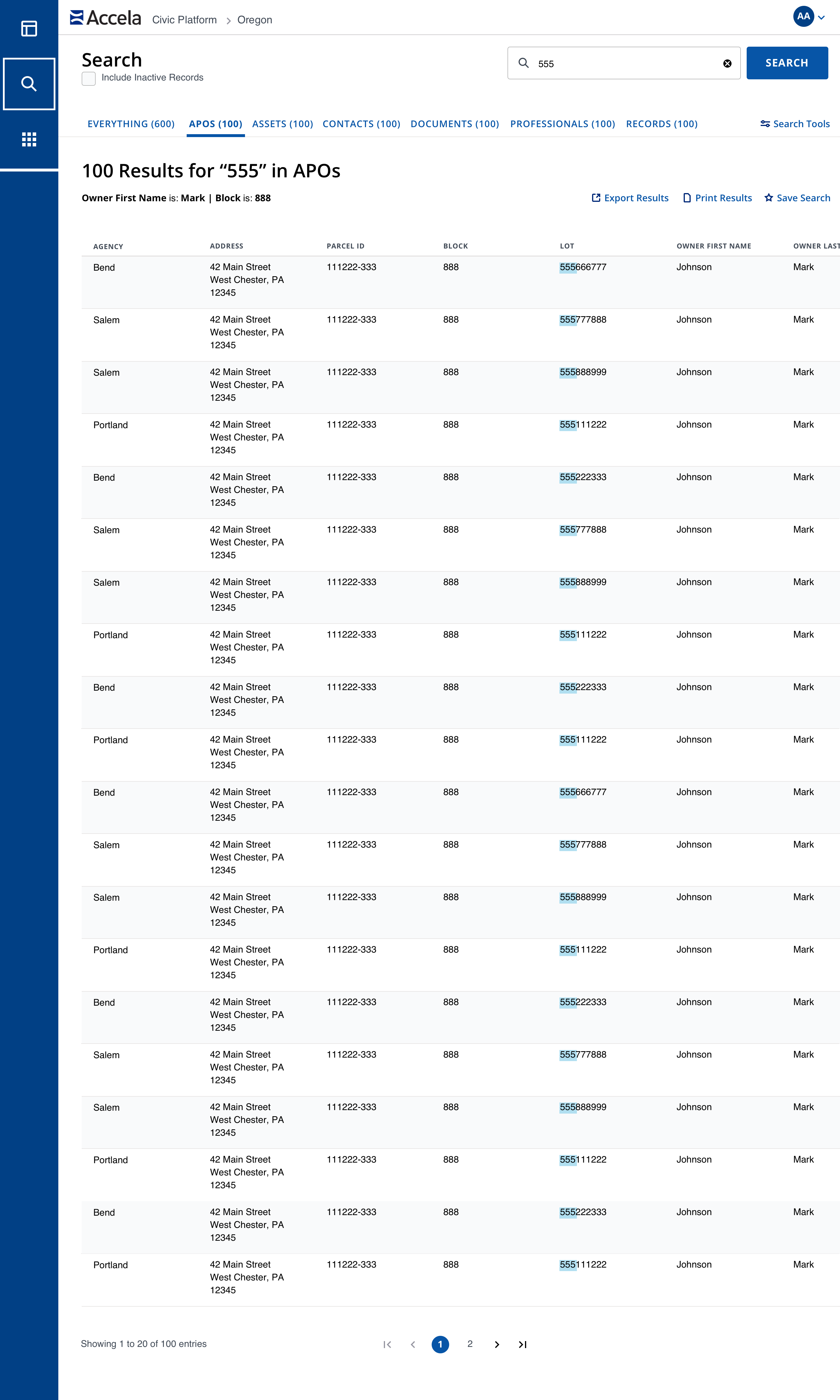The image size is (840, 1400).
Task: Open Search Tools
Action: click(x=795, y=124)
